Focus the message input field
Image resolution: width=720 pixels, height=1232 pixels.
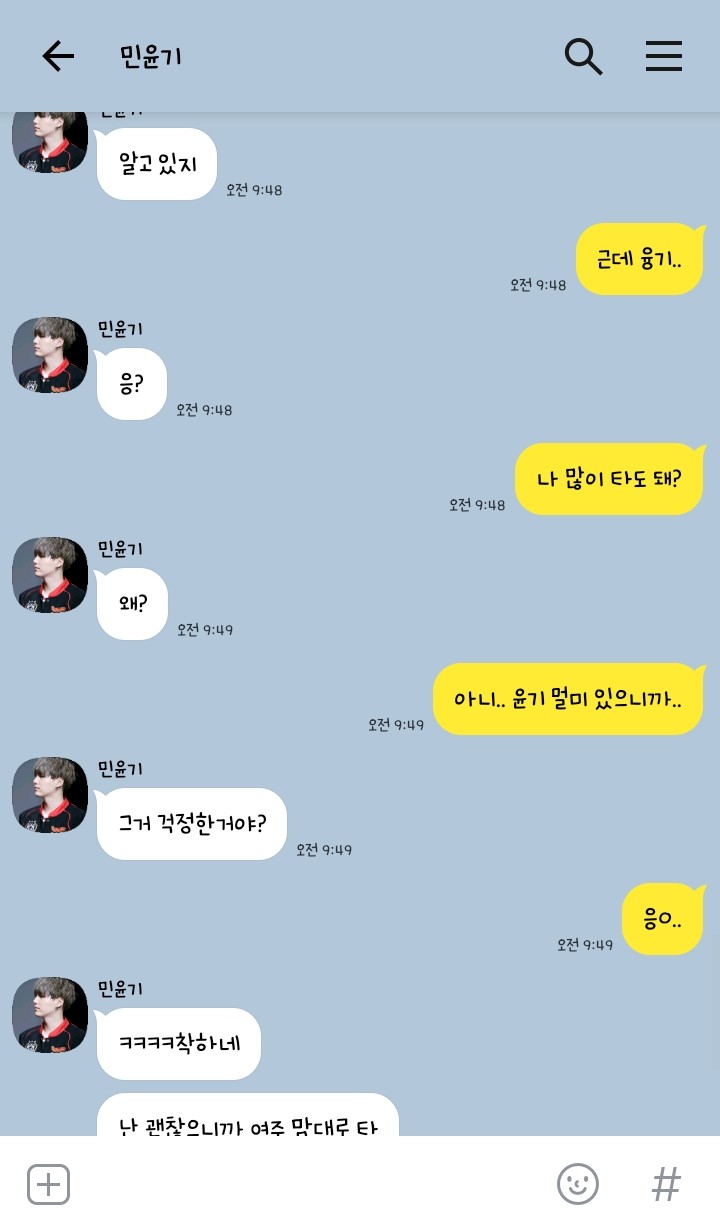tap(310, 1185)
